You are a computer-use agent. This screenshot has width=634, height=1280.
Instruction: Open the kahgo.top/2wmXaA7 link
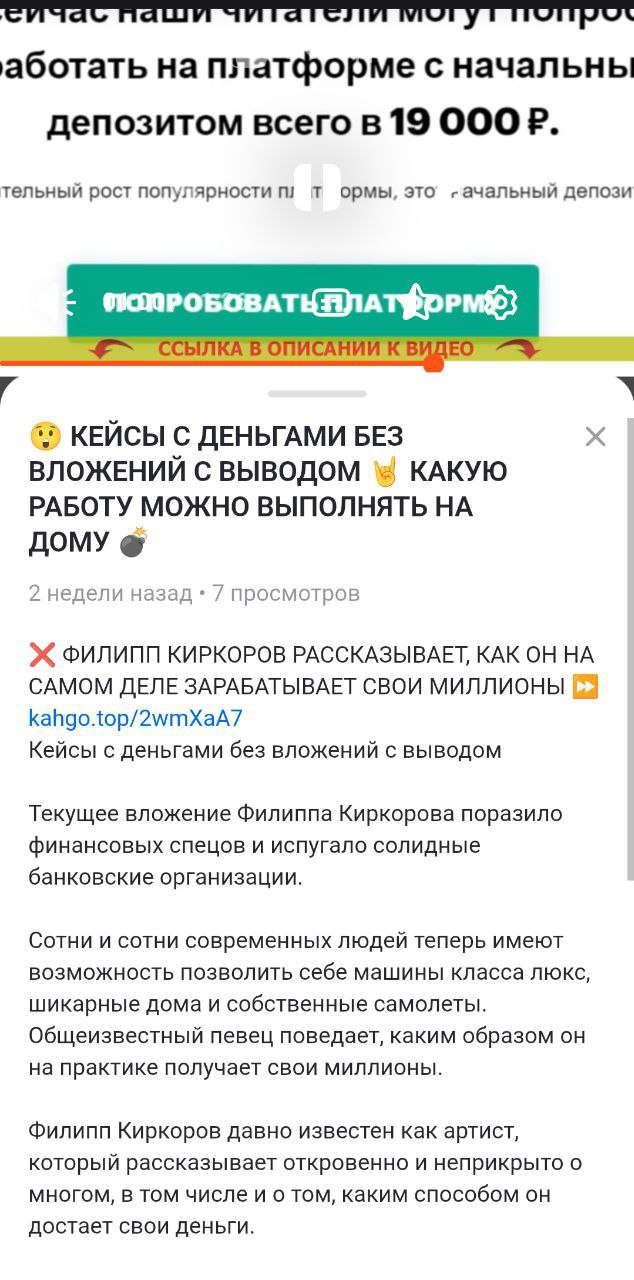click(135, 718)
